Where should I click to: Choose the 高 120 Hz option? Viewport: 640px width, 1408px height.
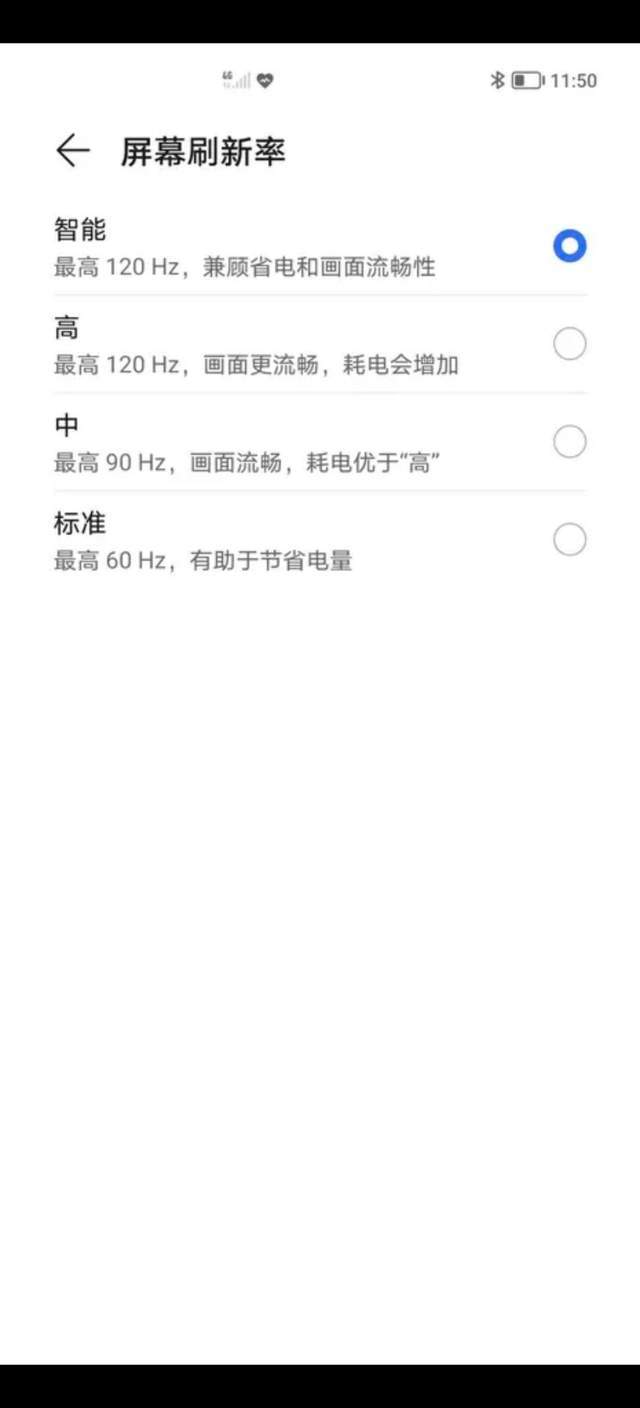[x=320, y=344]
